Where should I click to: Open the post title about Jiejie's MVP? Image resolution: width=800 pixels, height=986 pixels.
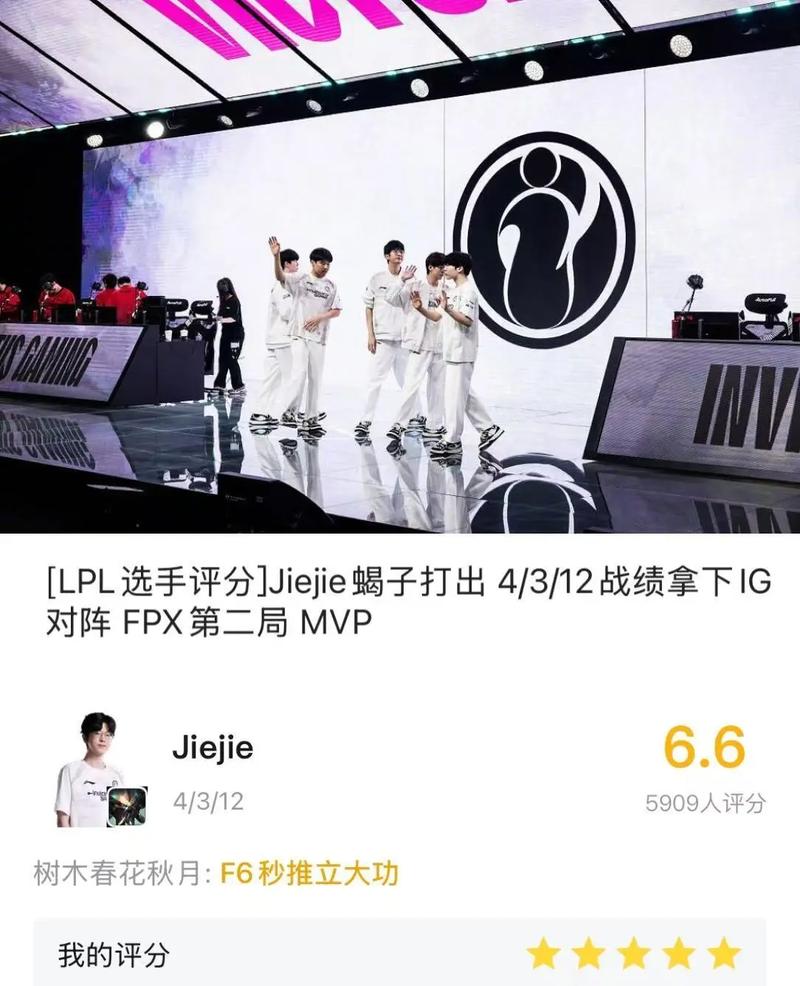tap(400, 602)
